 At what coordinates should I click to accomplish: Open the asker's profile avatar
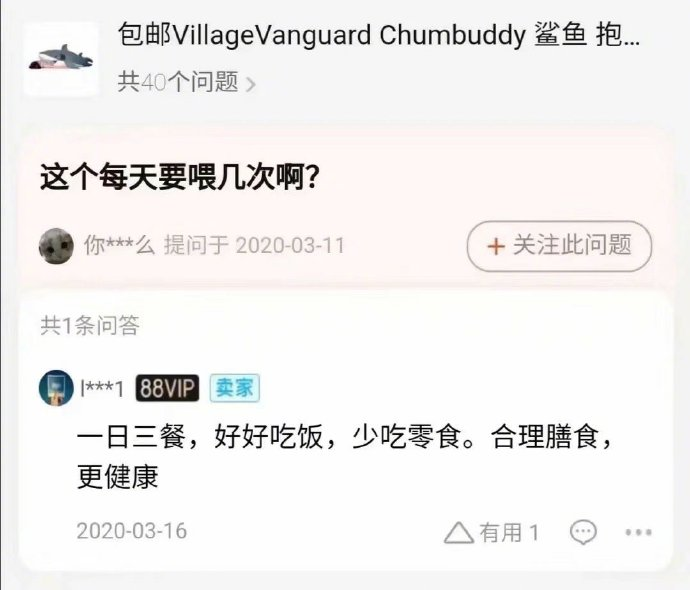click(56, 245)
